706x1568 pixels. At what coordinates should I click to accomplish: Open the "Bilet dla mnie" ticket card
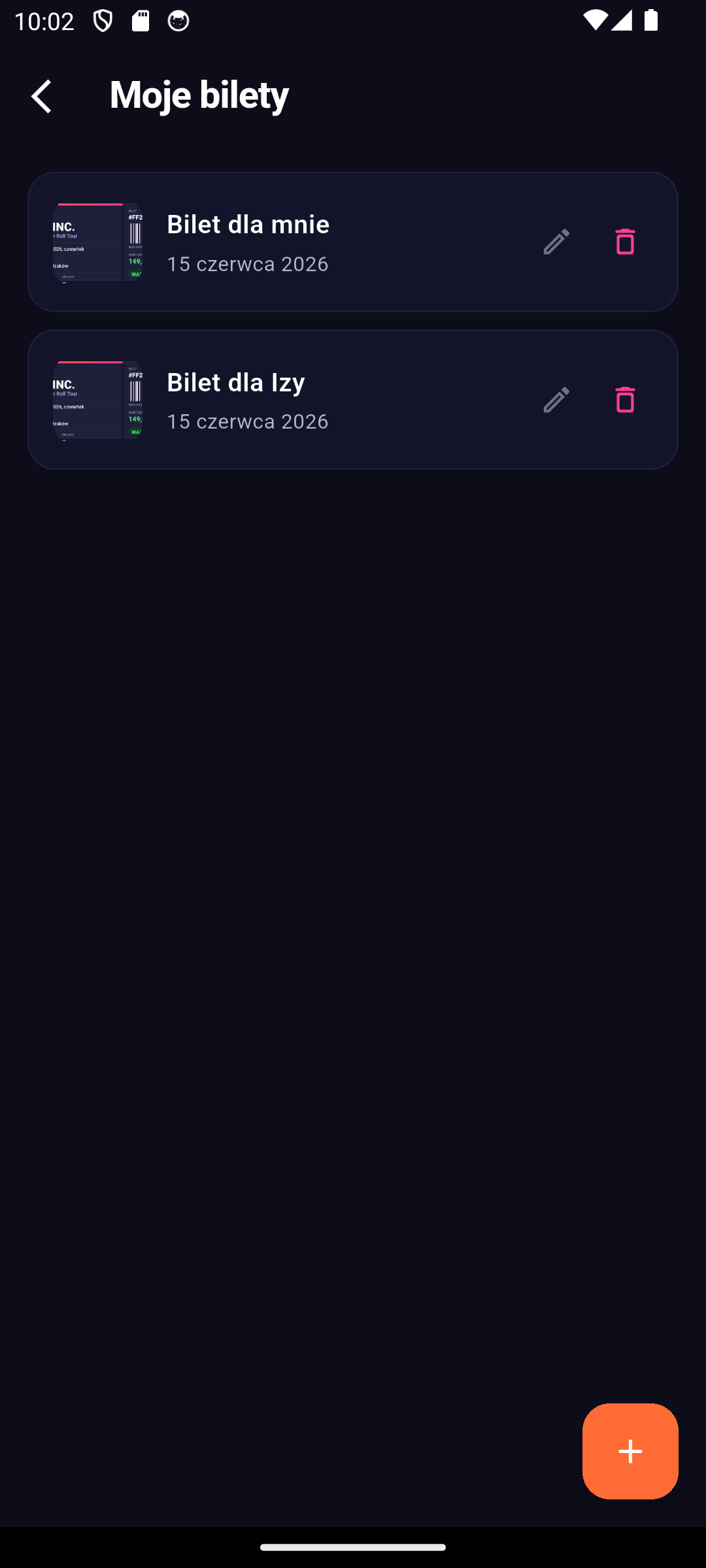coord(353,242)
